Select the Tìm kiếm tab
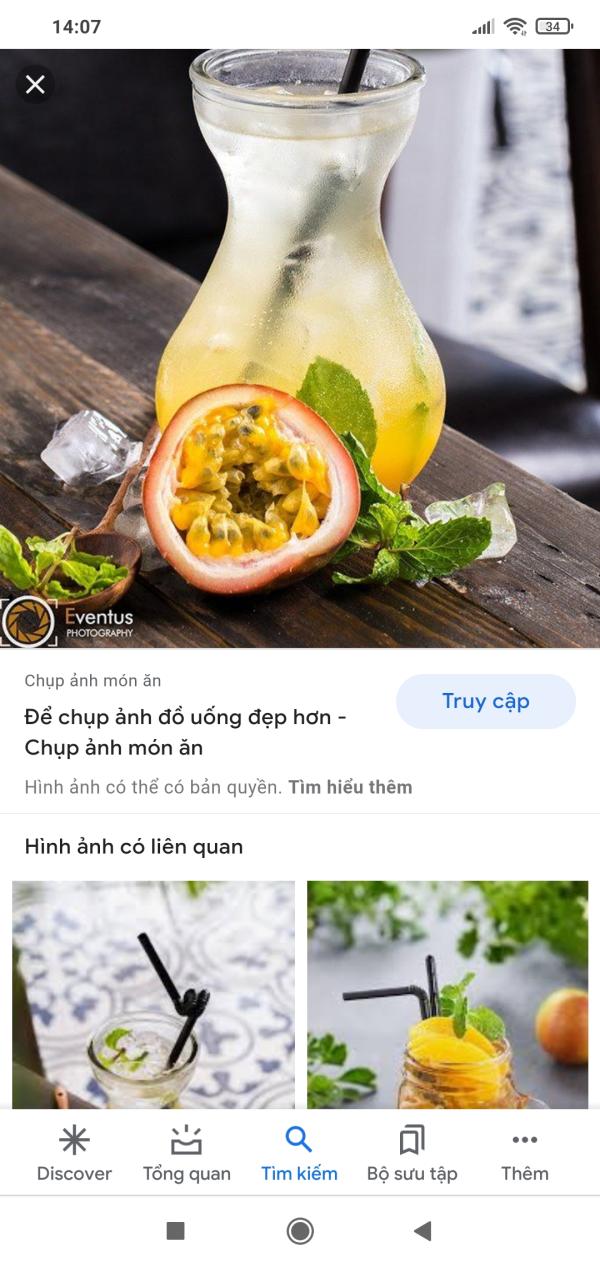 pyautogui.click(x=299, y=1153)
